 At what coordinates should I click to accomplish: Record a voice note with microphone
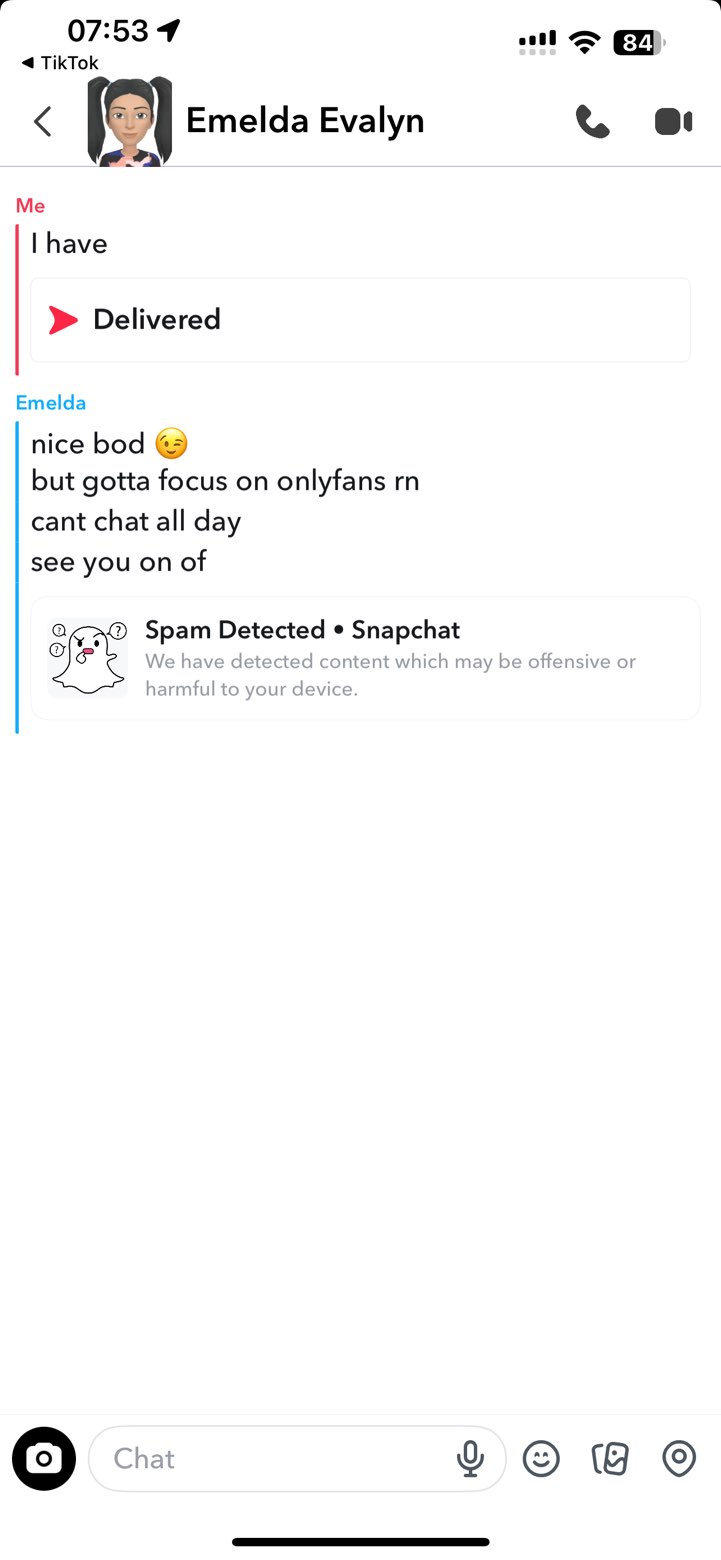click(470, 1459)
